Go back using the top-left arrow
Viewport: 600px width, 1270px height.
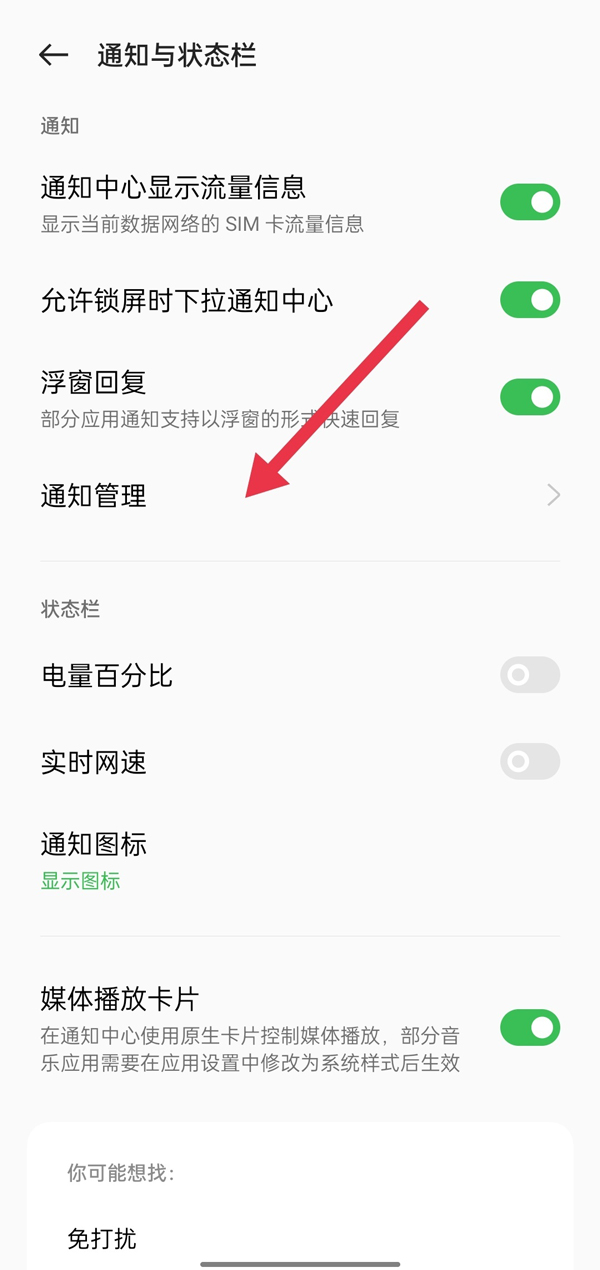tap(53, 55)
